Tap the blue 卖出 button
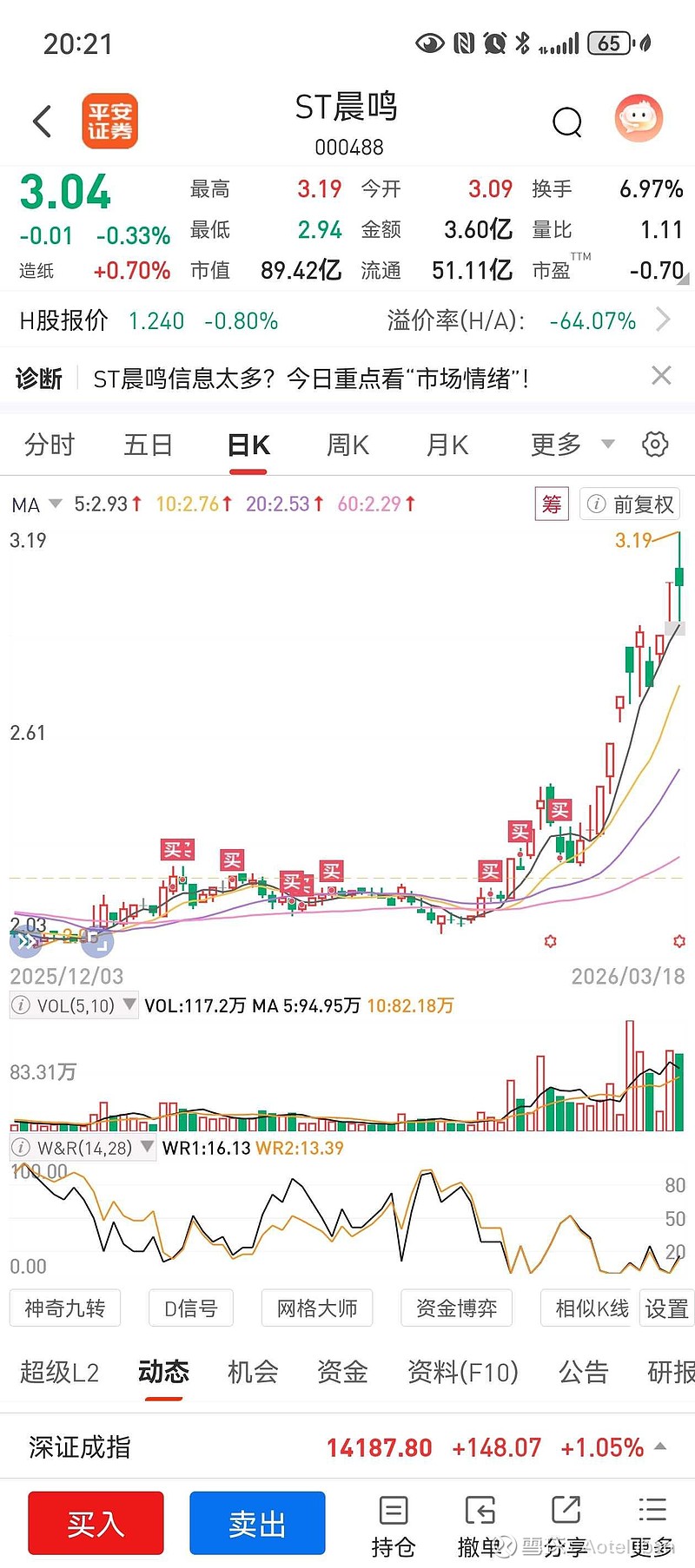Screen dimensions: 695x1568 coord(257,1523)
